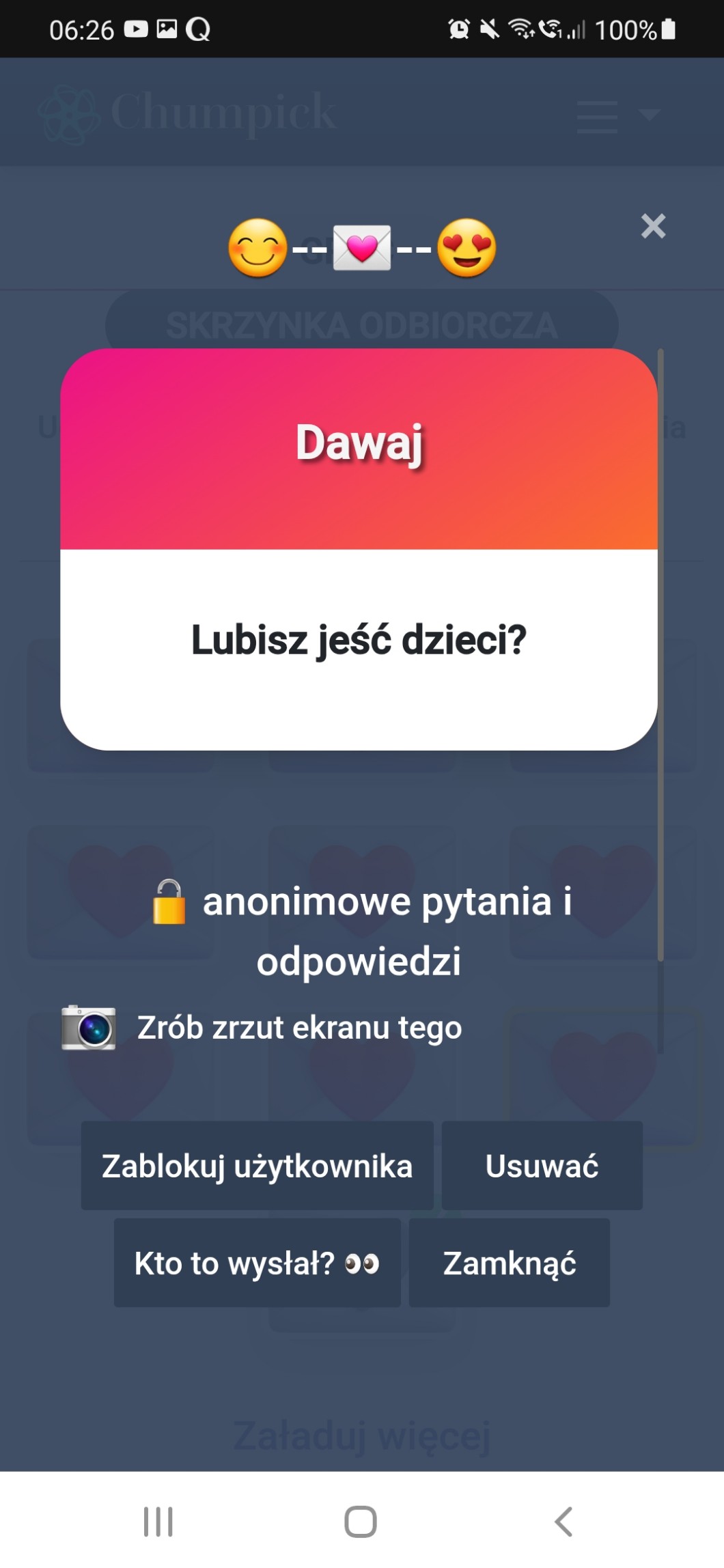Dismiss the dialog using Zamknąć
The height and width of the screenshot is (1568, 724).
pos(509,1263)
